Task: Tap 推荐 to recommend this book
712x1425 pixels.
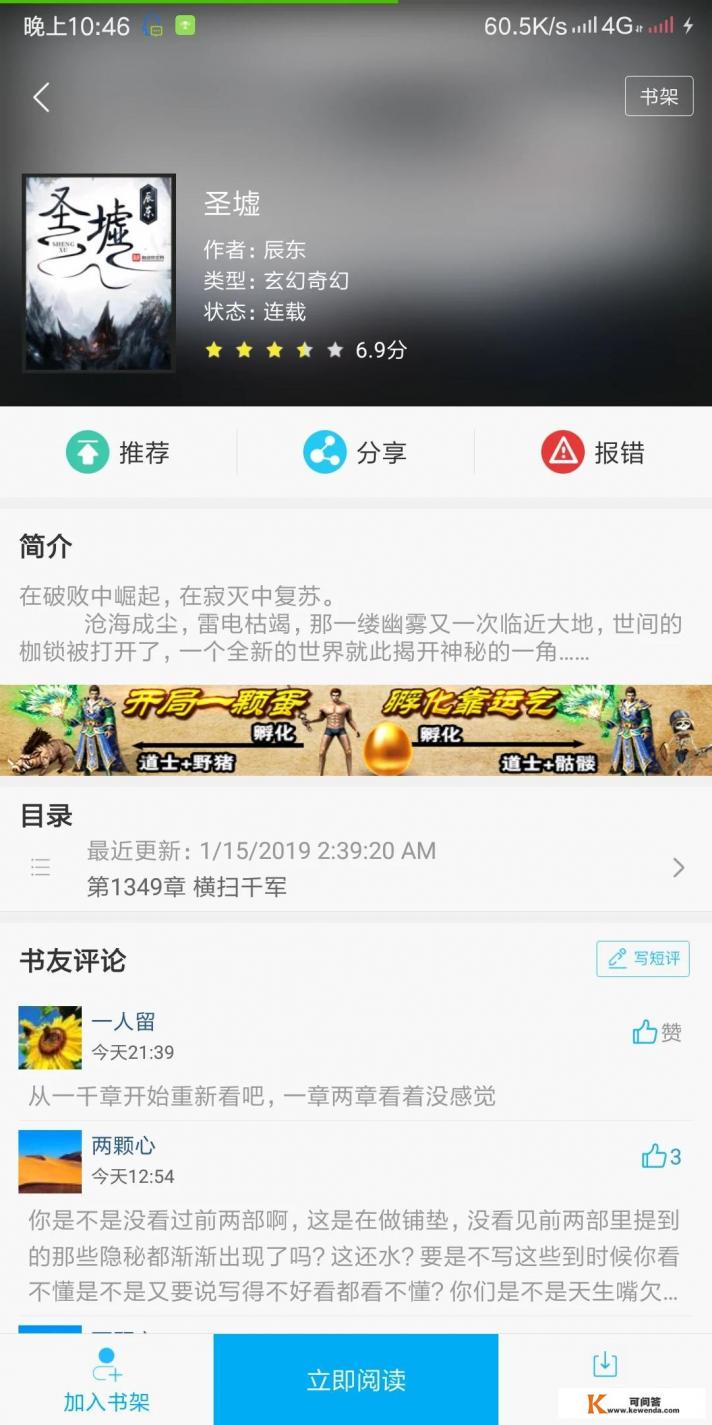Action: (x=118, y=453)
